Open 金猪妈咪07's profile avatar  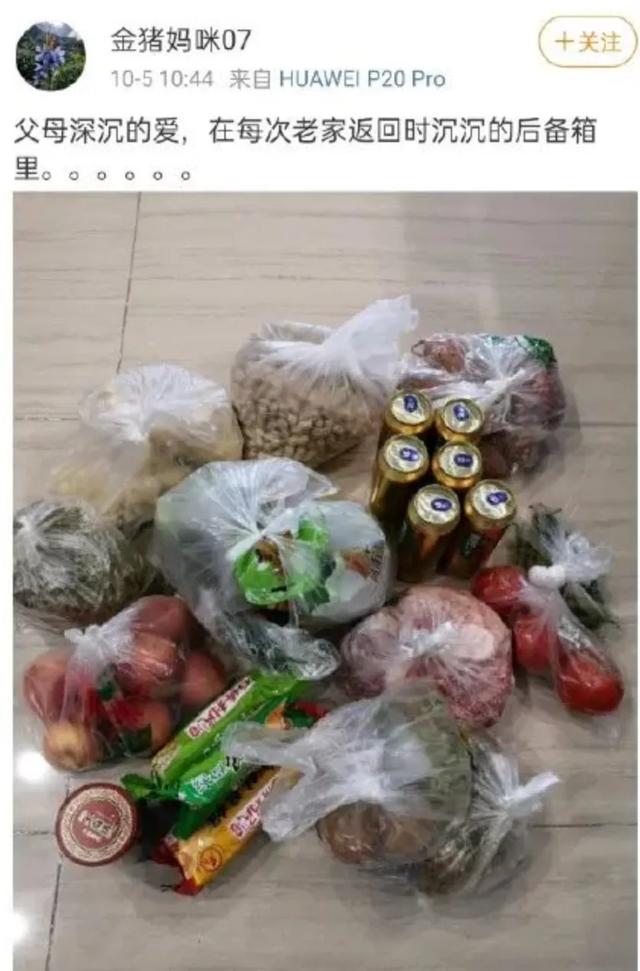pyautogui.click(x=50, y=56)
